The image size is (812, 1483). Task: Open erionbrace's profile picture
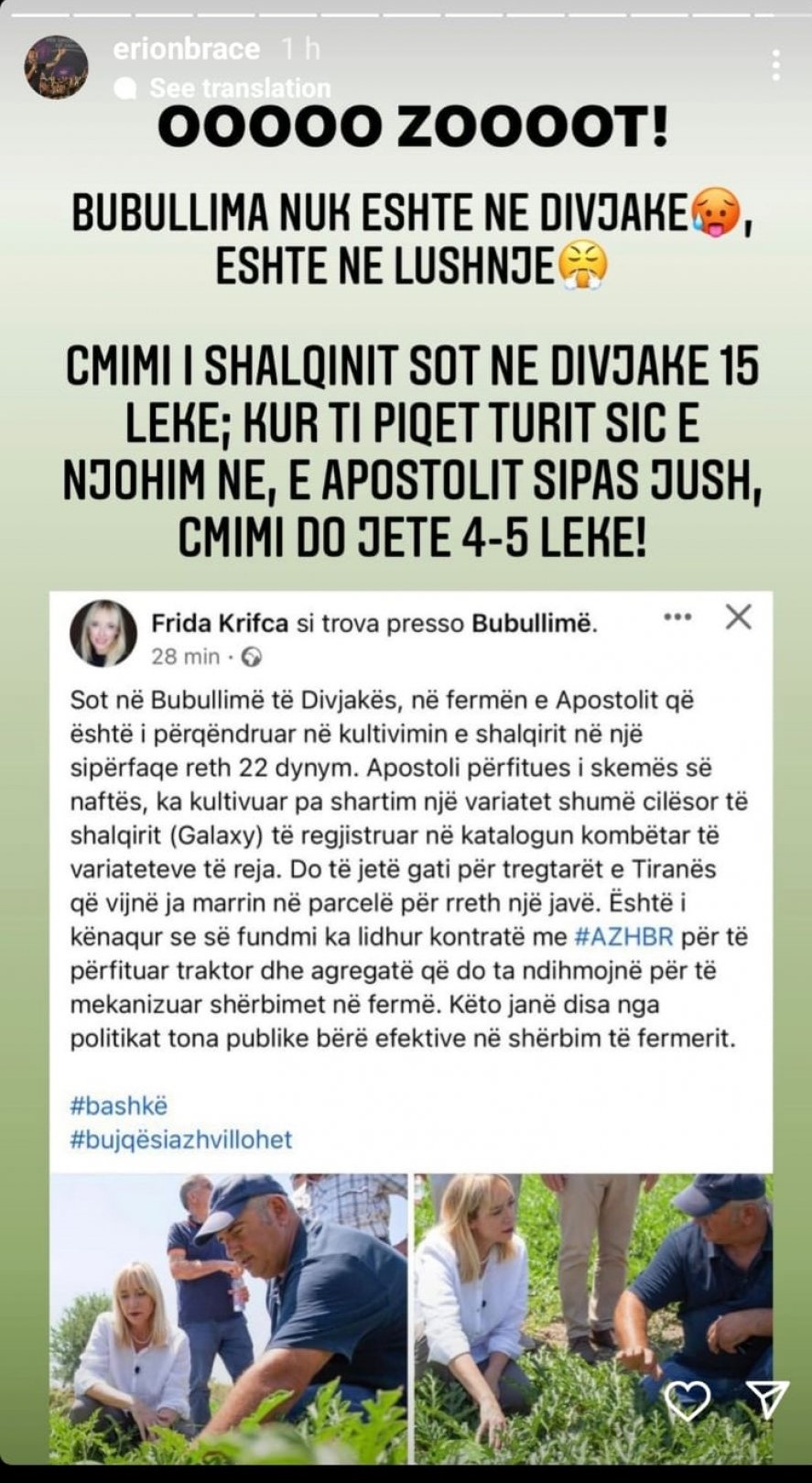56,67
